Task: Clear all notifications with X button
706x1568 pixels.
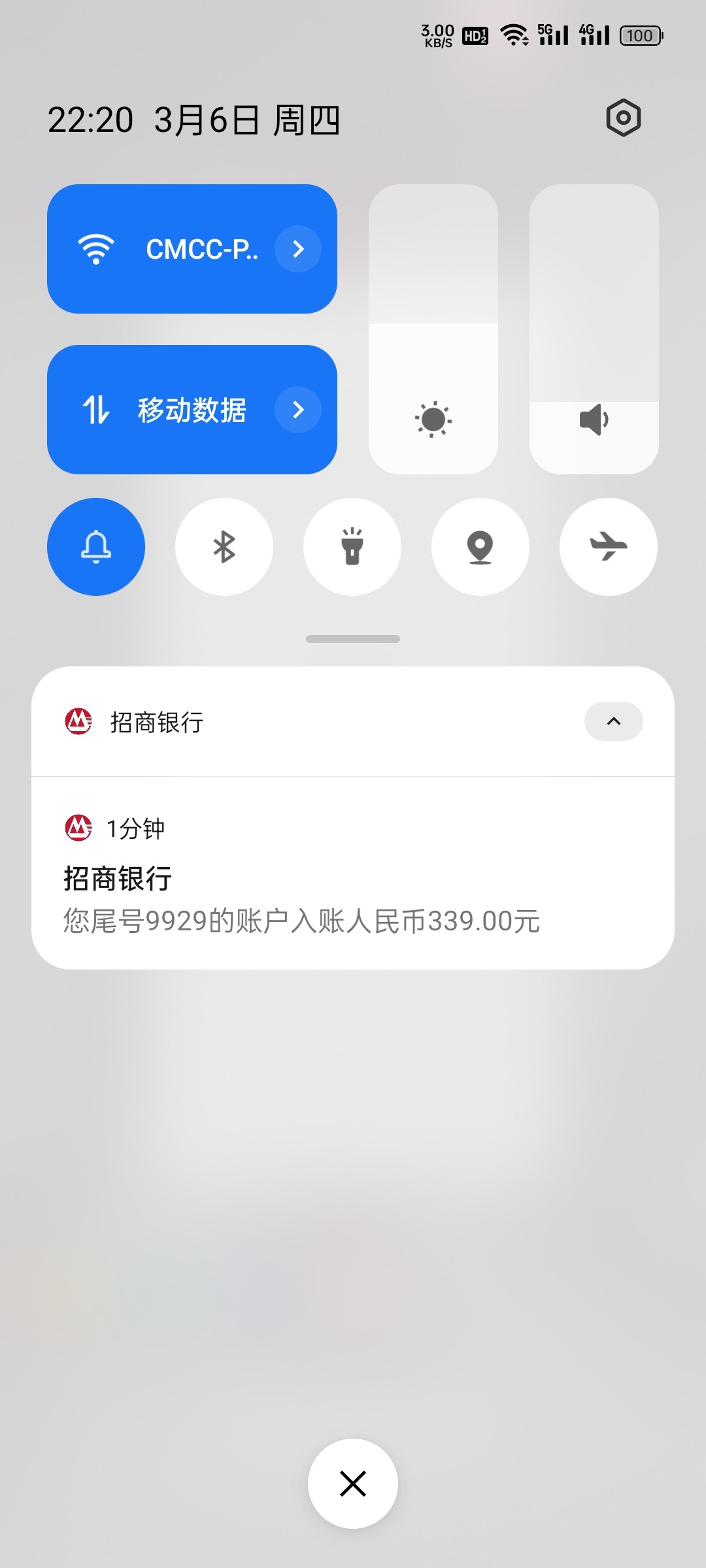Action: [353, 1484]
